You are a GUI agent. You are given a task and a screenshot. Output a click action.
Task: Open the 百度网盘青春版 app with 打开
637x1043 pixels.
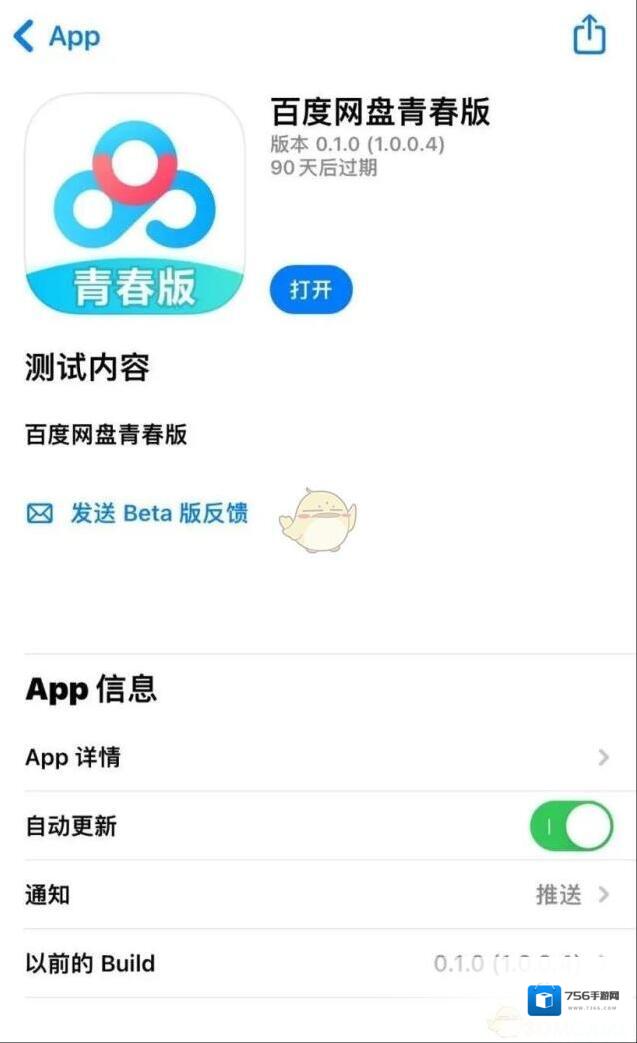point(311,290)
